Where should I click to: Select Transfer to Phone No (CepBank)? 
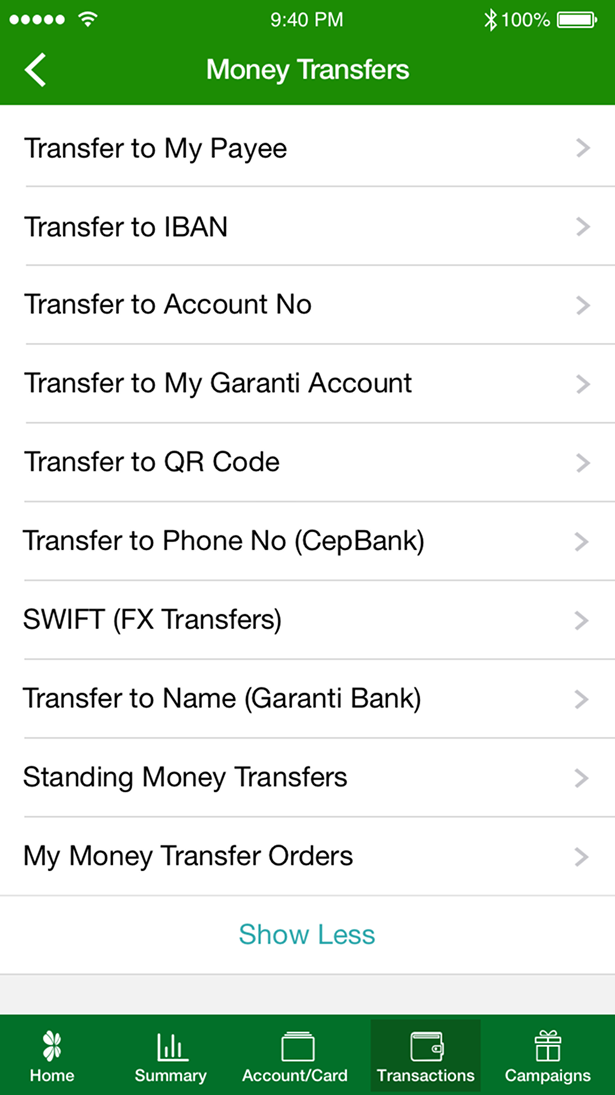[307, 541]
